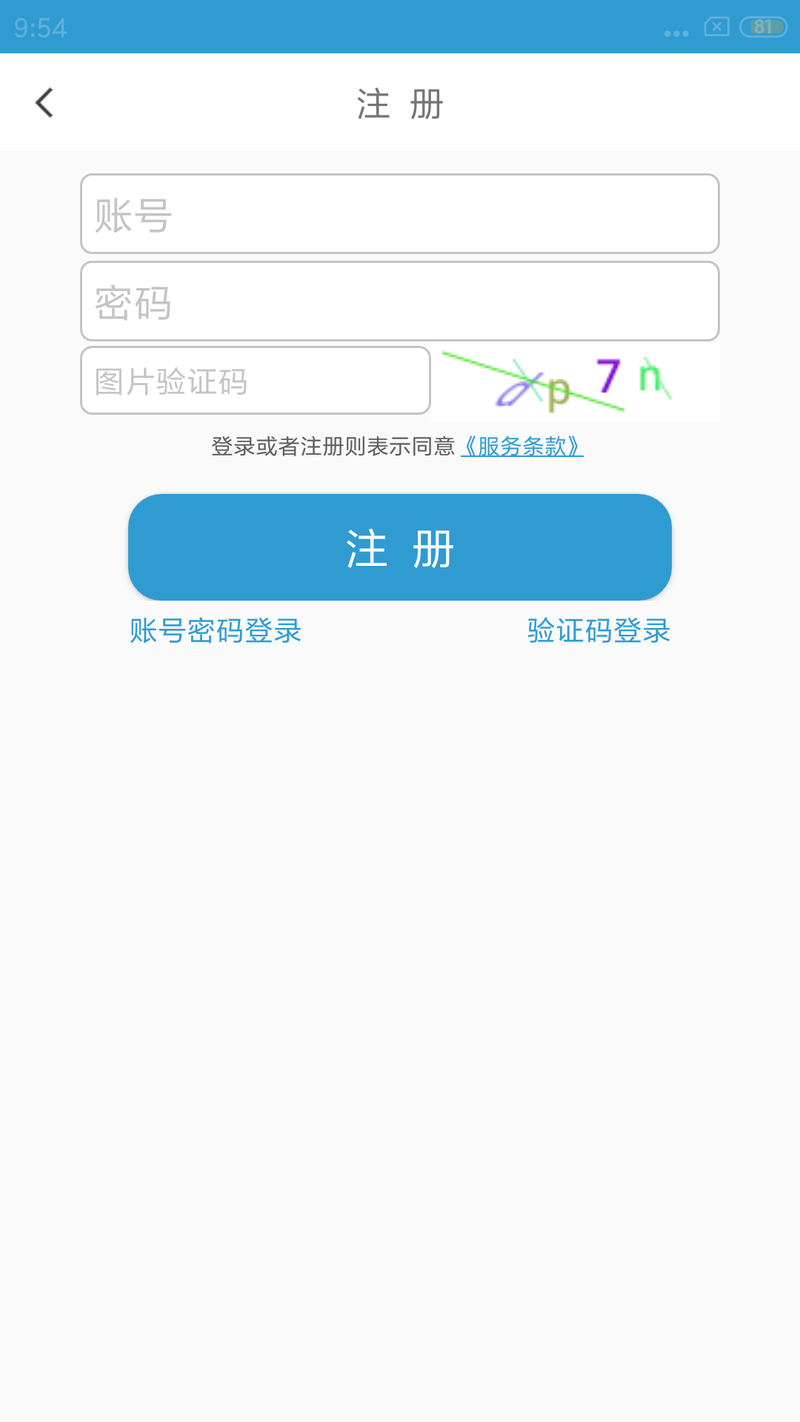800x1422 pixels.
Task: Open the 《服务条款》 terms link
Action: pos(522,446)
